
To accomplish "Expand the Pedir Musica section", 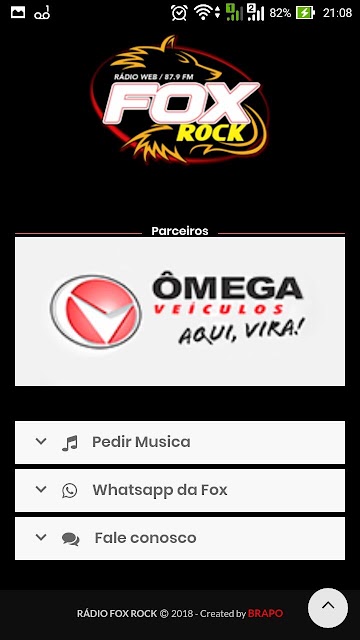I will (x=180, y=442).
